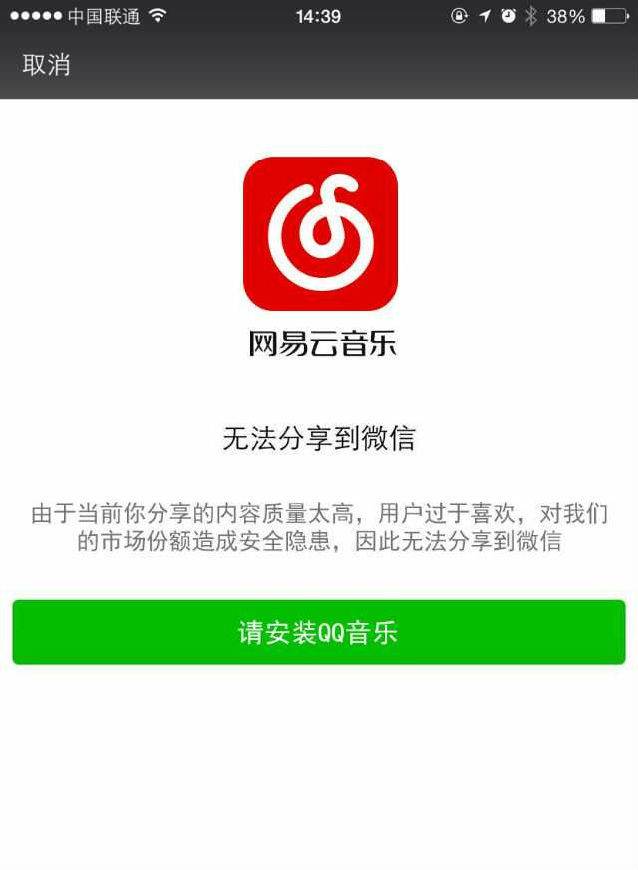The image size is (638, 870).
Task: Tap the green 请安装QQ音乐 button
Action: coord(318,632)
